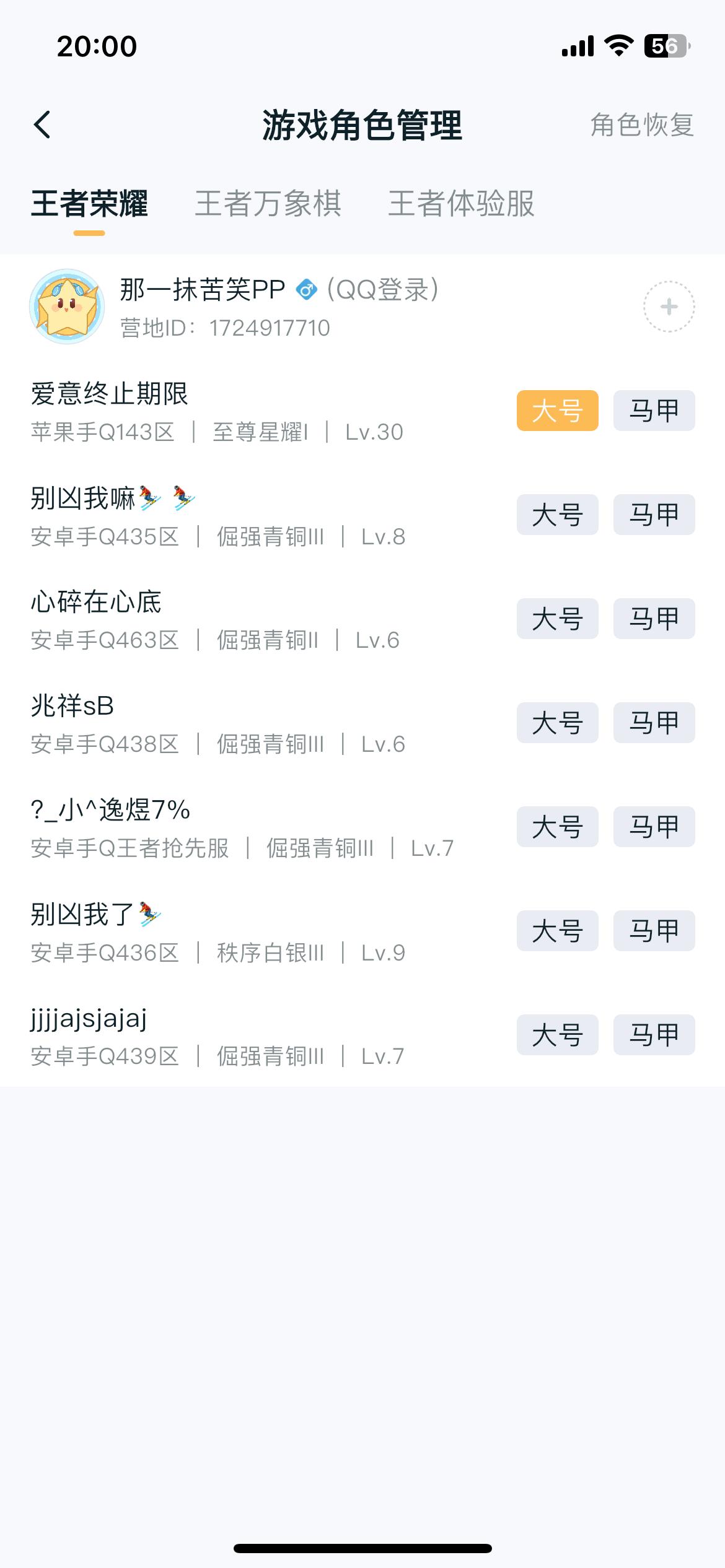Tap the cellular signal icon
Viewport: 725px width, 1568px height.
click(x=576, y=44)
